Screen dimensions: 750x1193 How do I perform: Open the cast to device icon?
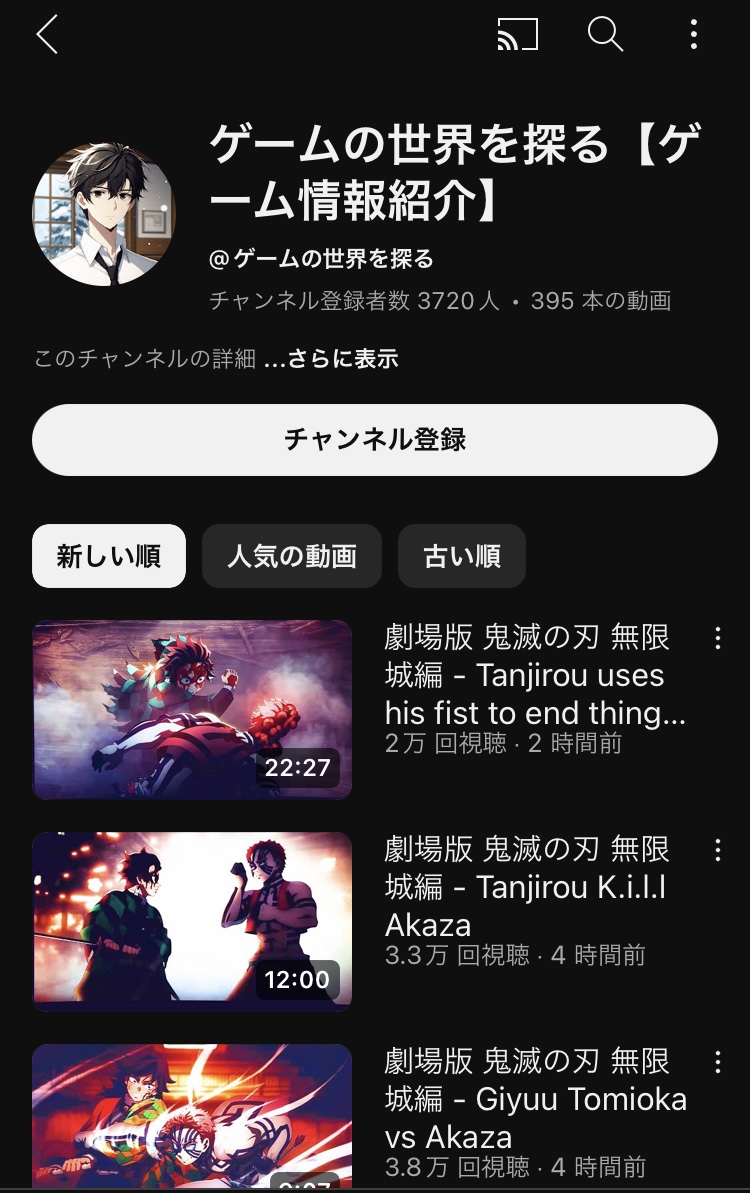pos(517,35)
